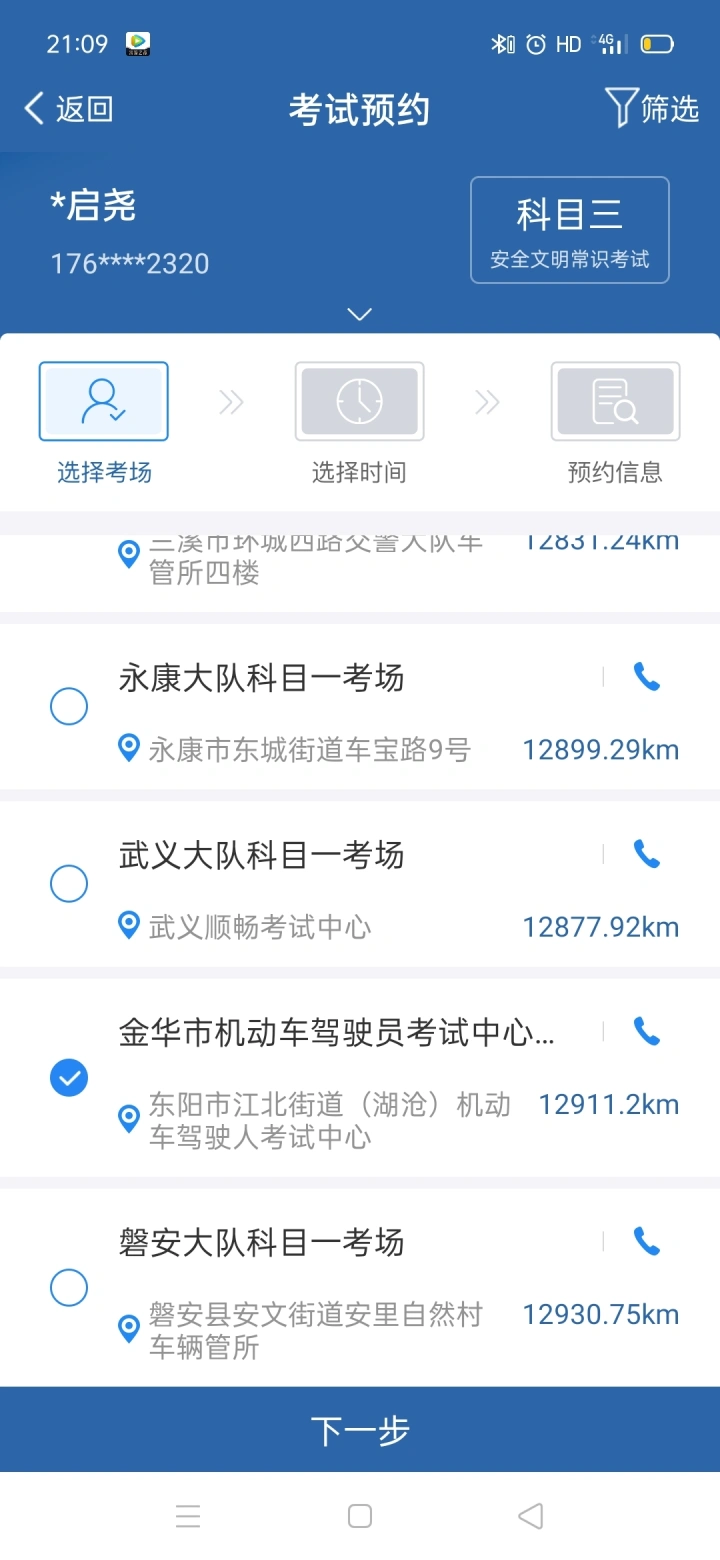The width and height of the screenshot is (720, 1560).
Task: Select the 磐安大队科目一考场 radio button
Action: pos(69,1287)
